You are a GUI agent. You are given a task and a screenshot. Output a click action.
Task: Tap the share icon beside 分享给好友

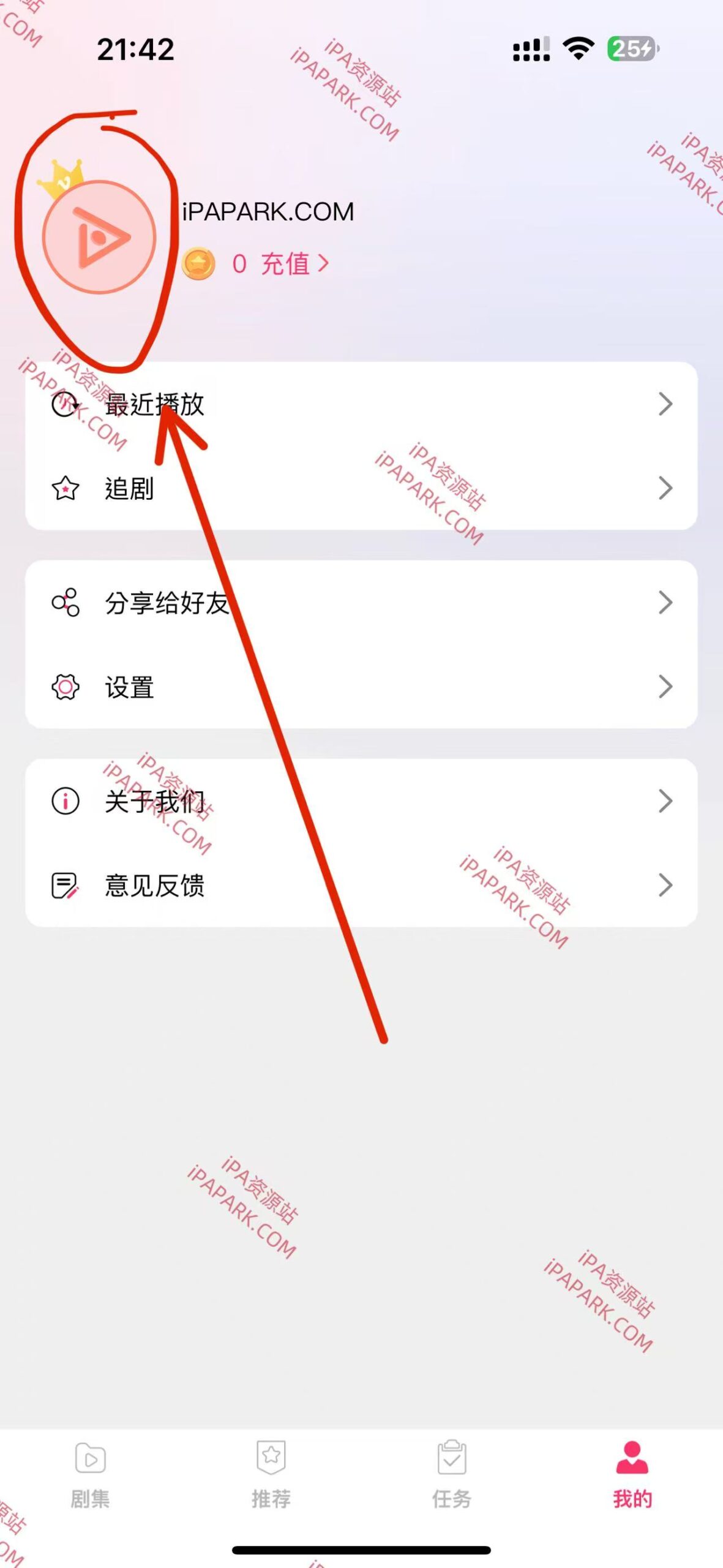coord(67,603)
